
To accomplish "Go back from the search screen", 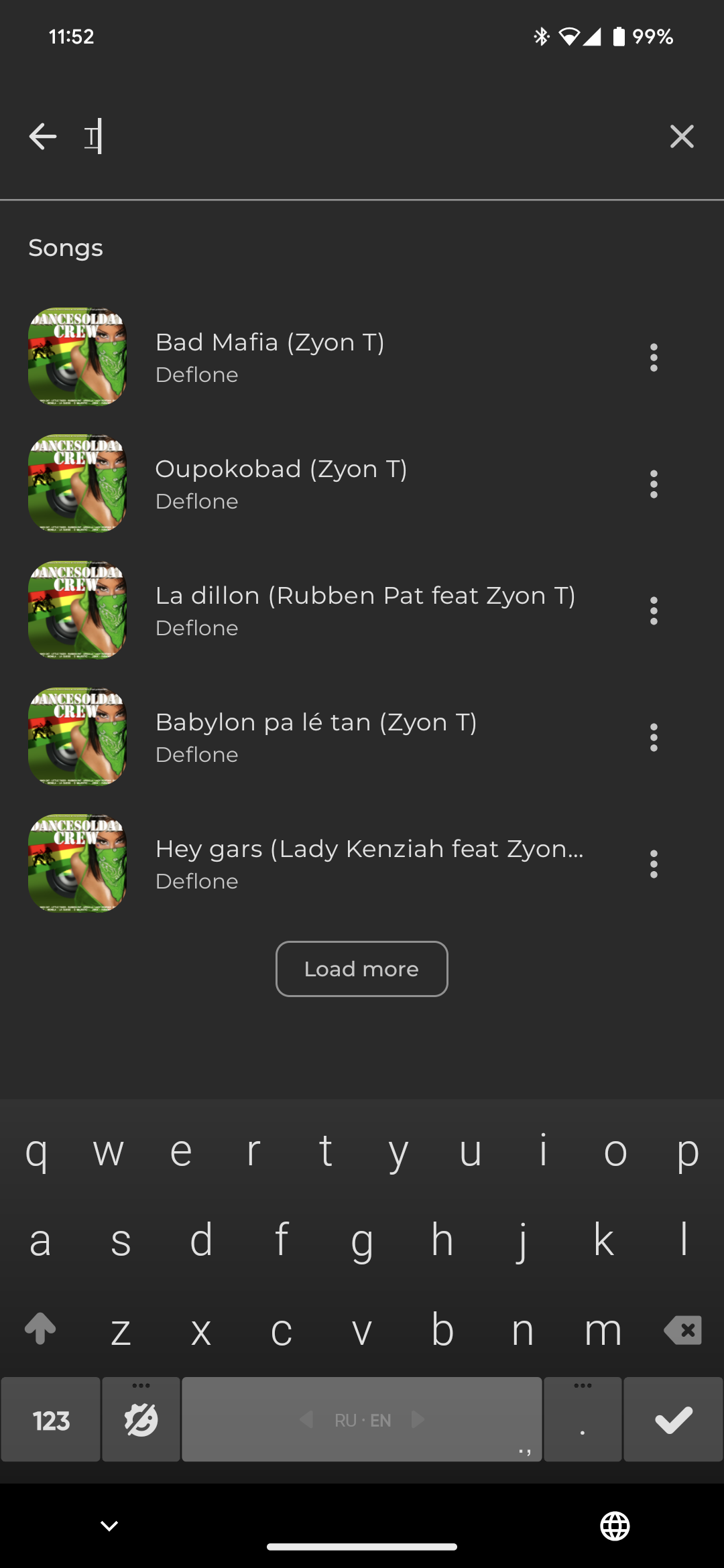I will point(43,137).
